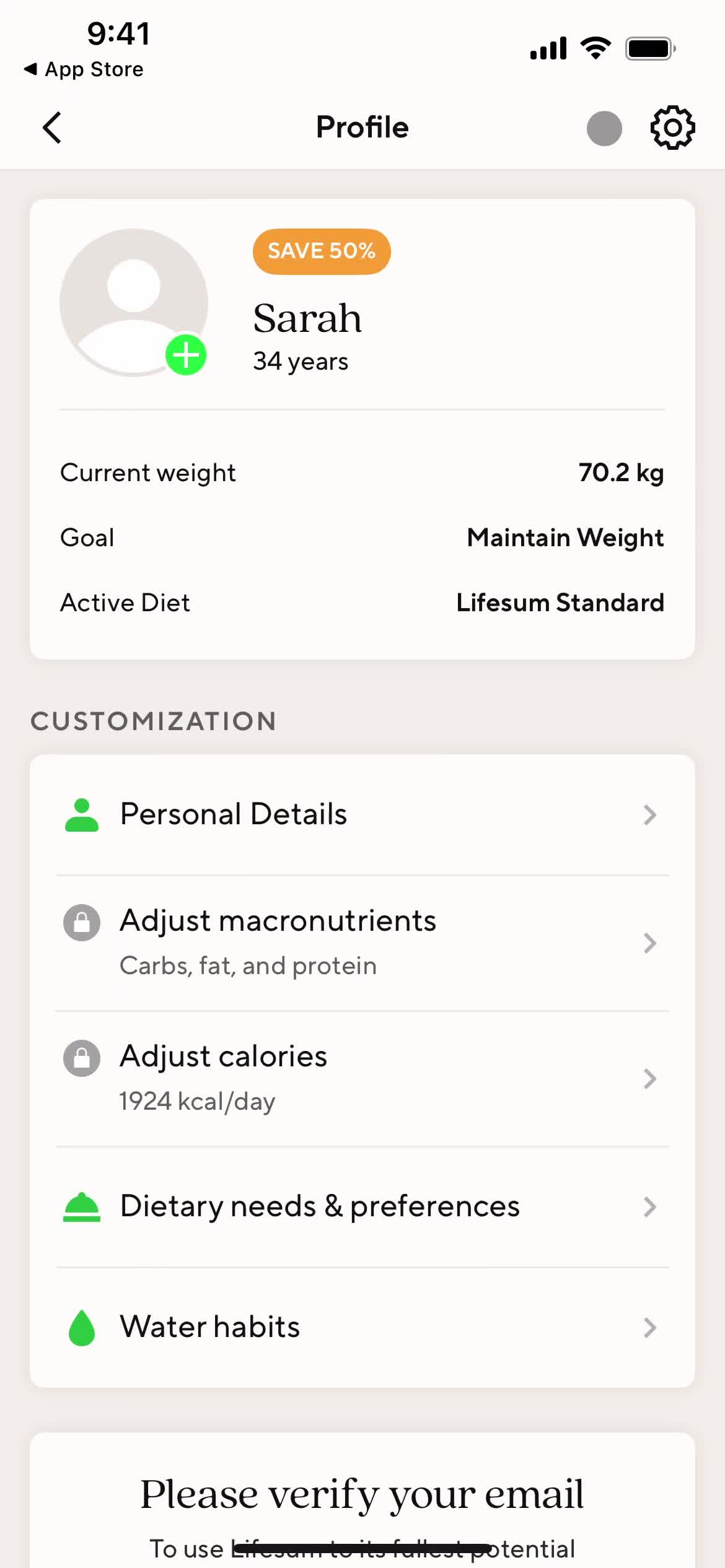Return to App Store via status bar

(x=84, y=69)
